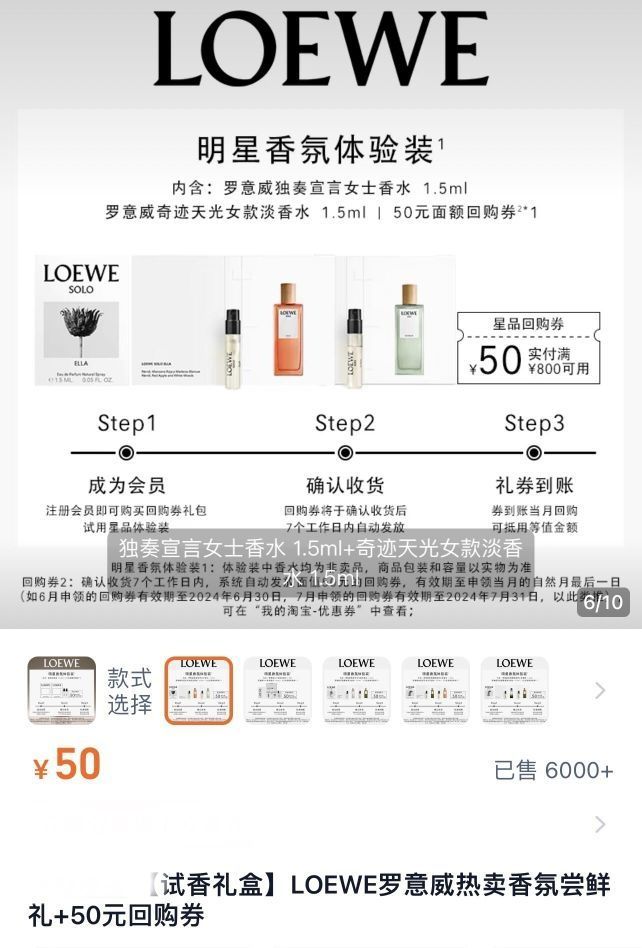Expand all style options via the row chevron

click(600, 690)
